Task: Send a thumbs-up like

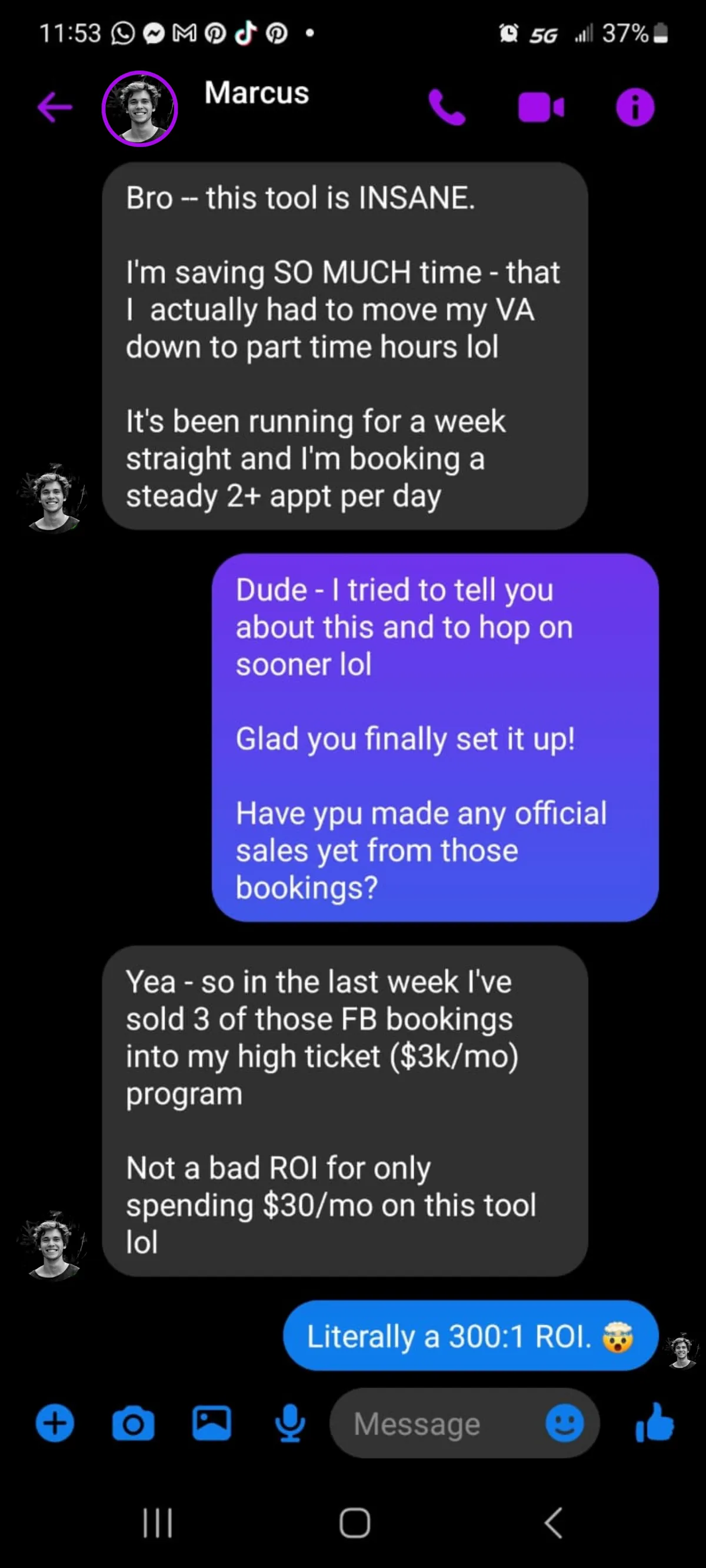Action: (x=654, y=1422)
